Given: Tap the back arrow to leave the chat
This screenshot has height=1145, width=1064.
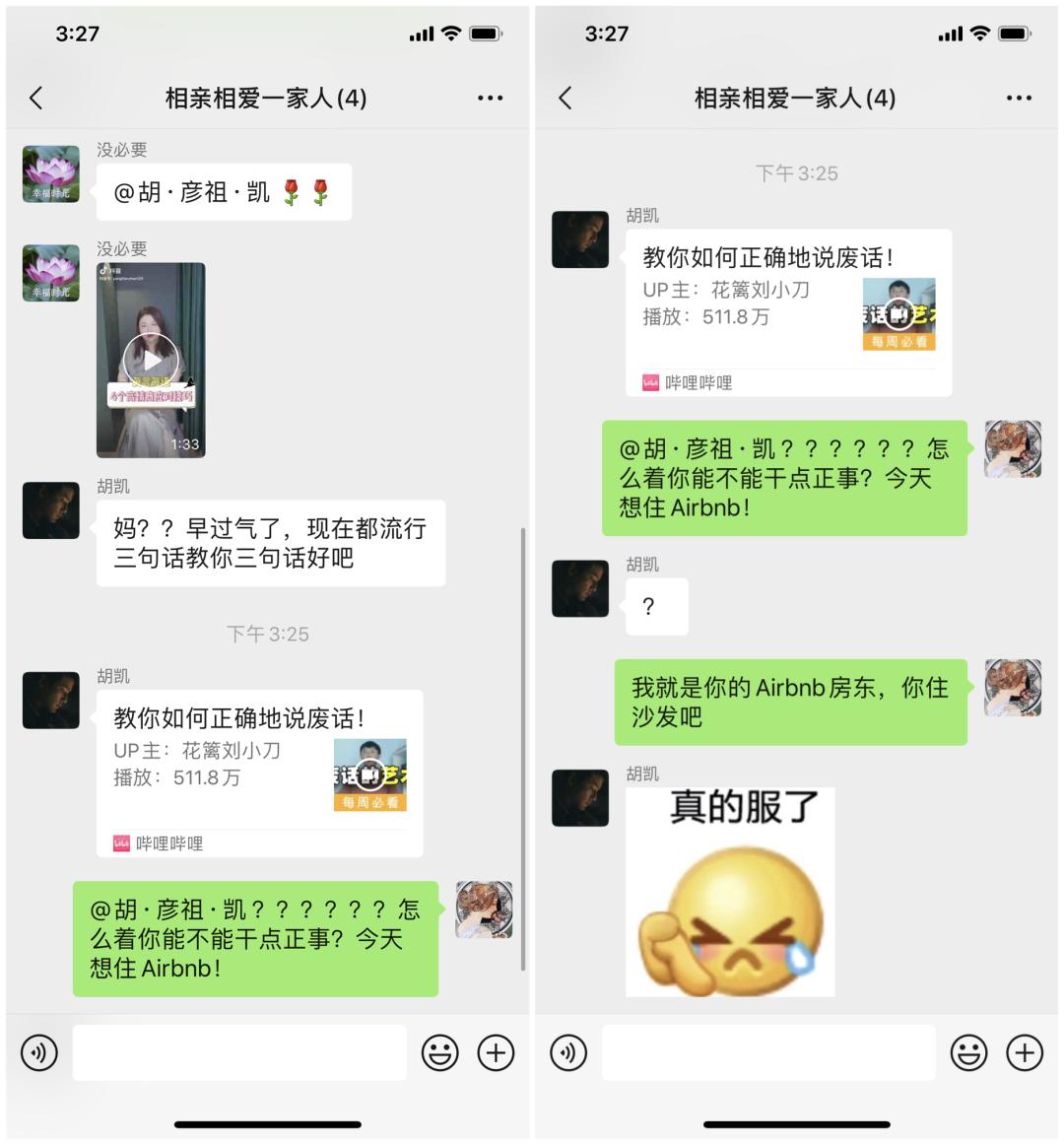Looking at the screenshot, I should [36, 98].
